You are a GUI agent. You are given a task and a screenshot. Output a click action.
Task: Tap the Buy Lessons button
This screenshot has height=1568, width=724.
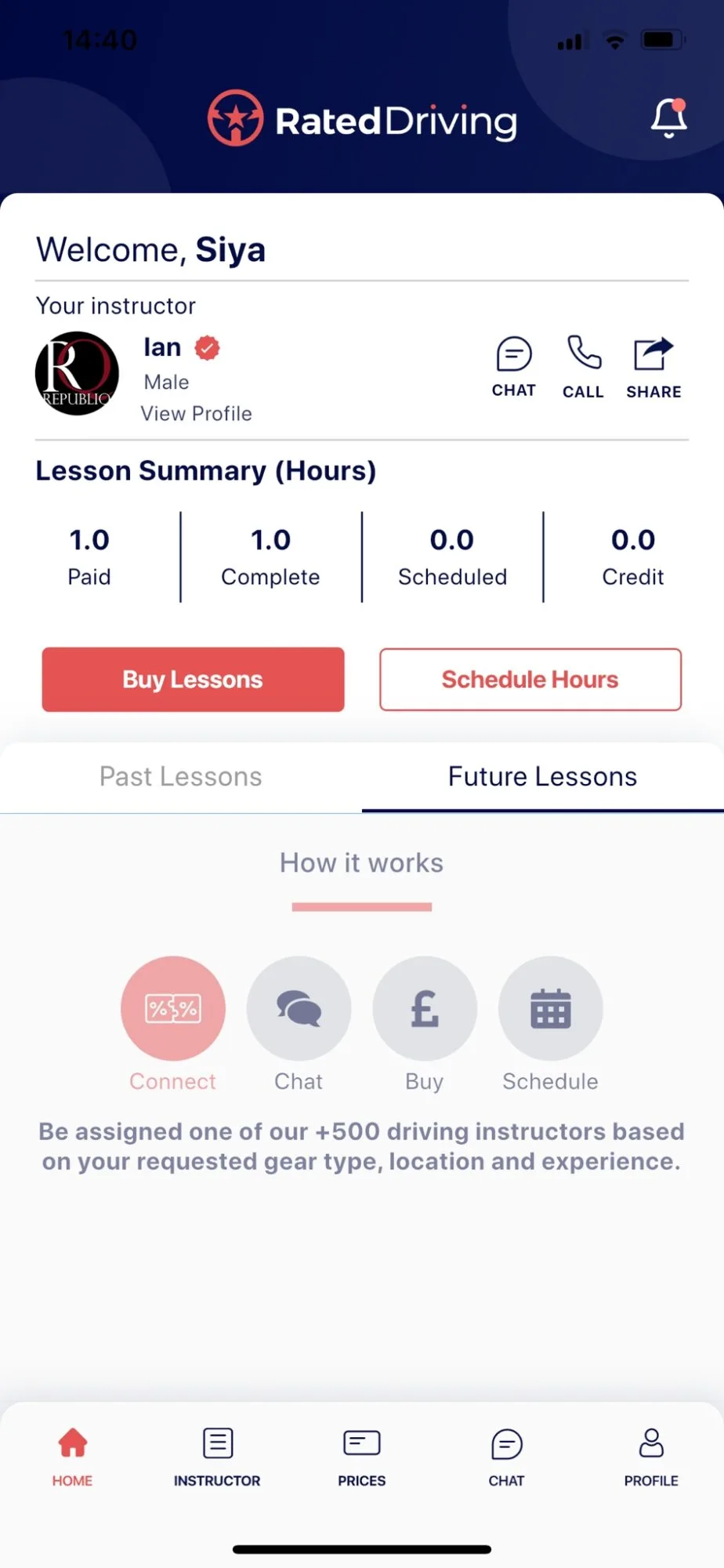[193, 679]
